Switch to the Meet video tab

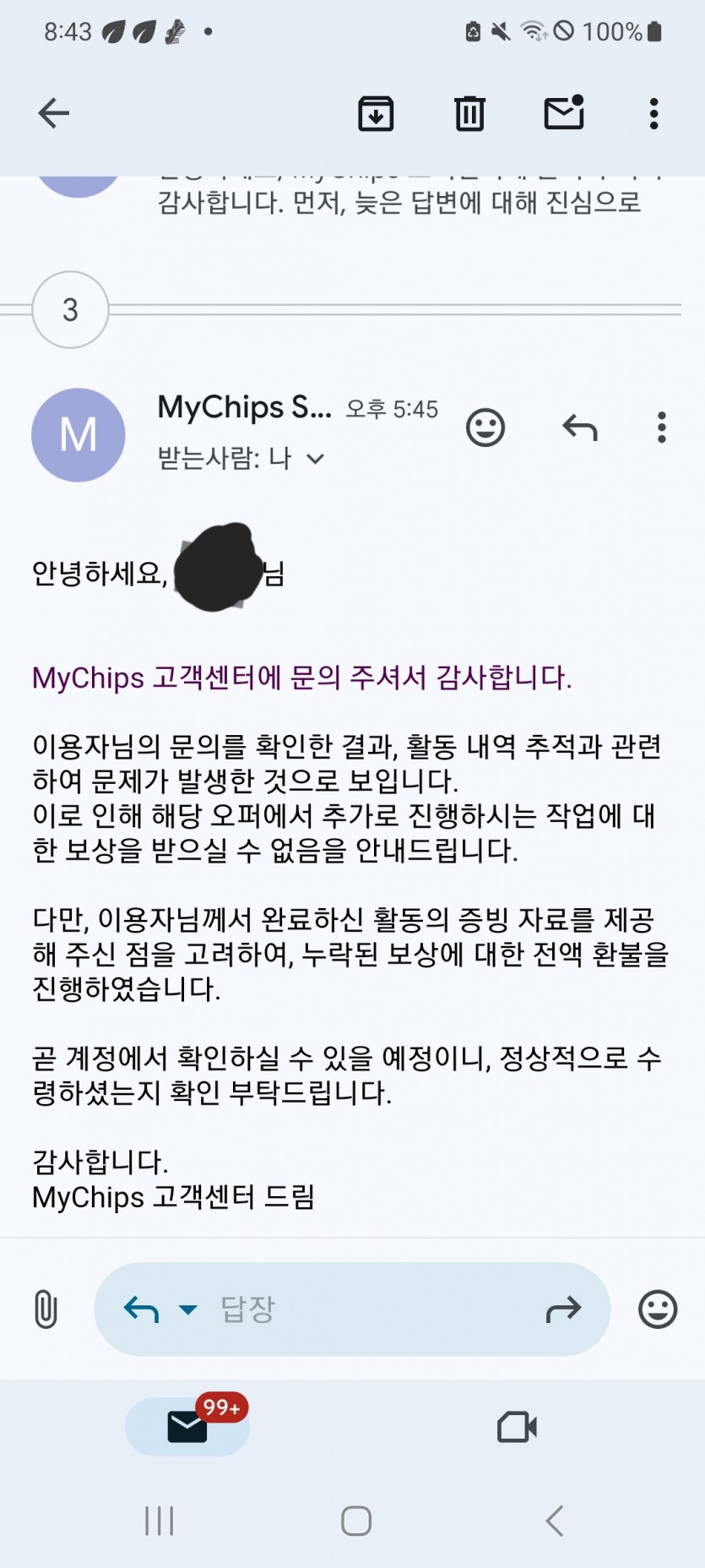(517, 1427)
